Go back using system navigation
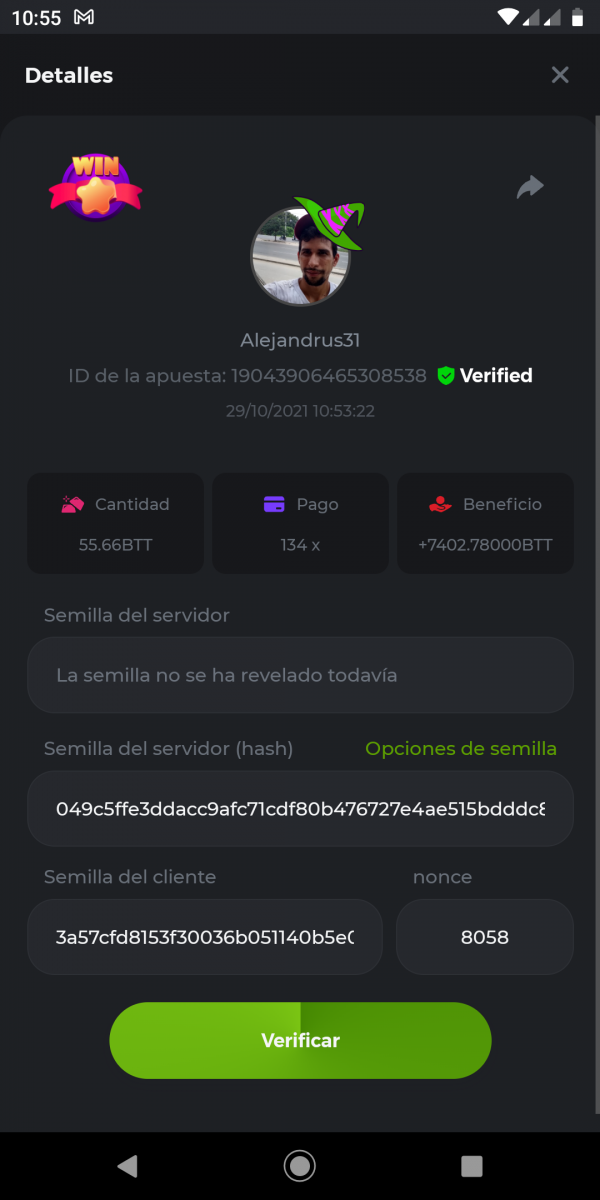Viewport: 600px width, 1200px height. (x=127, y=1165)
